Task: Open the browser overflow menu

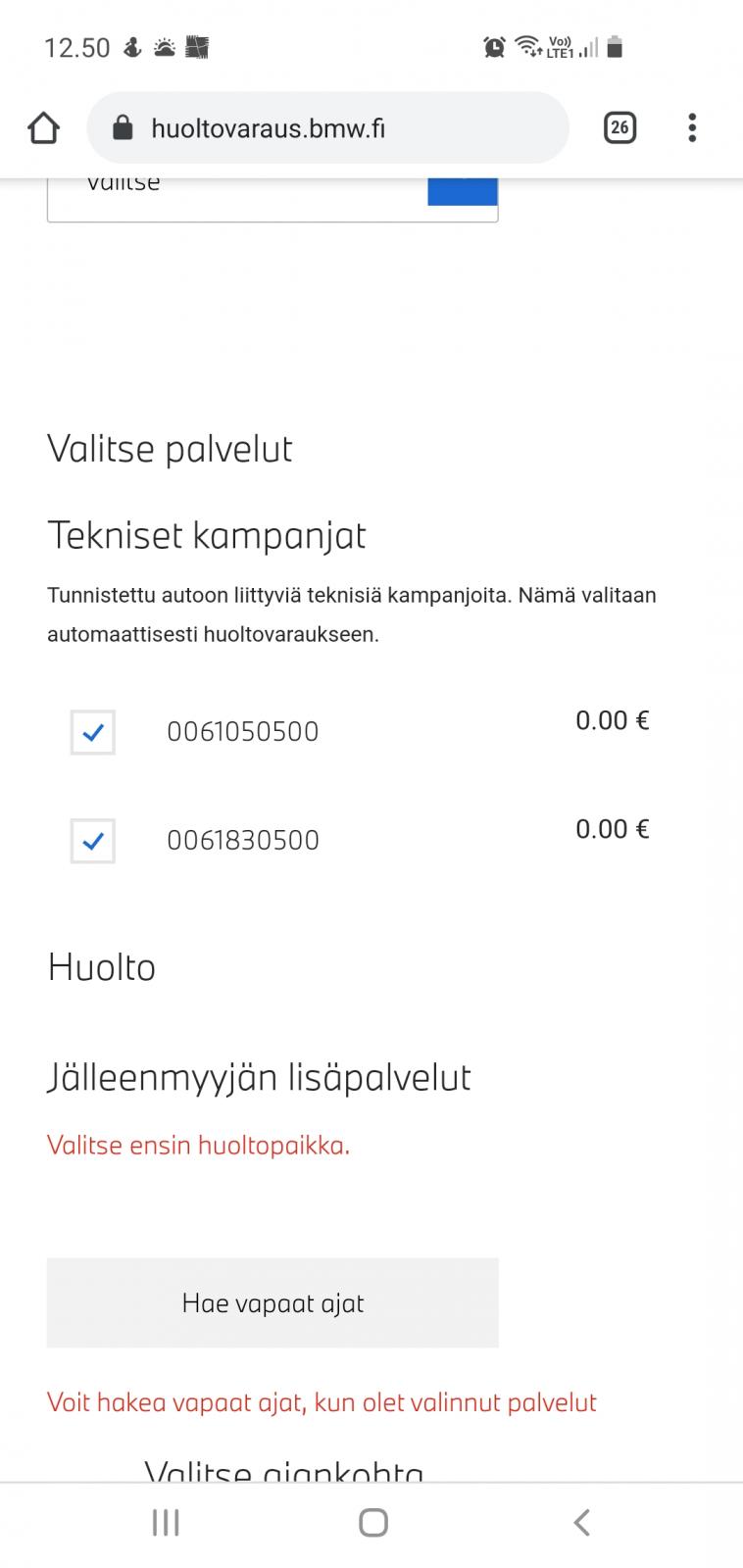Action: click(x=692, y=127)
